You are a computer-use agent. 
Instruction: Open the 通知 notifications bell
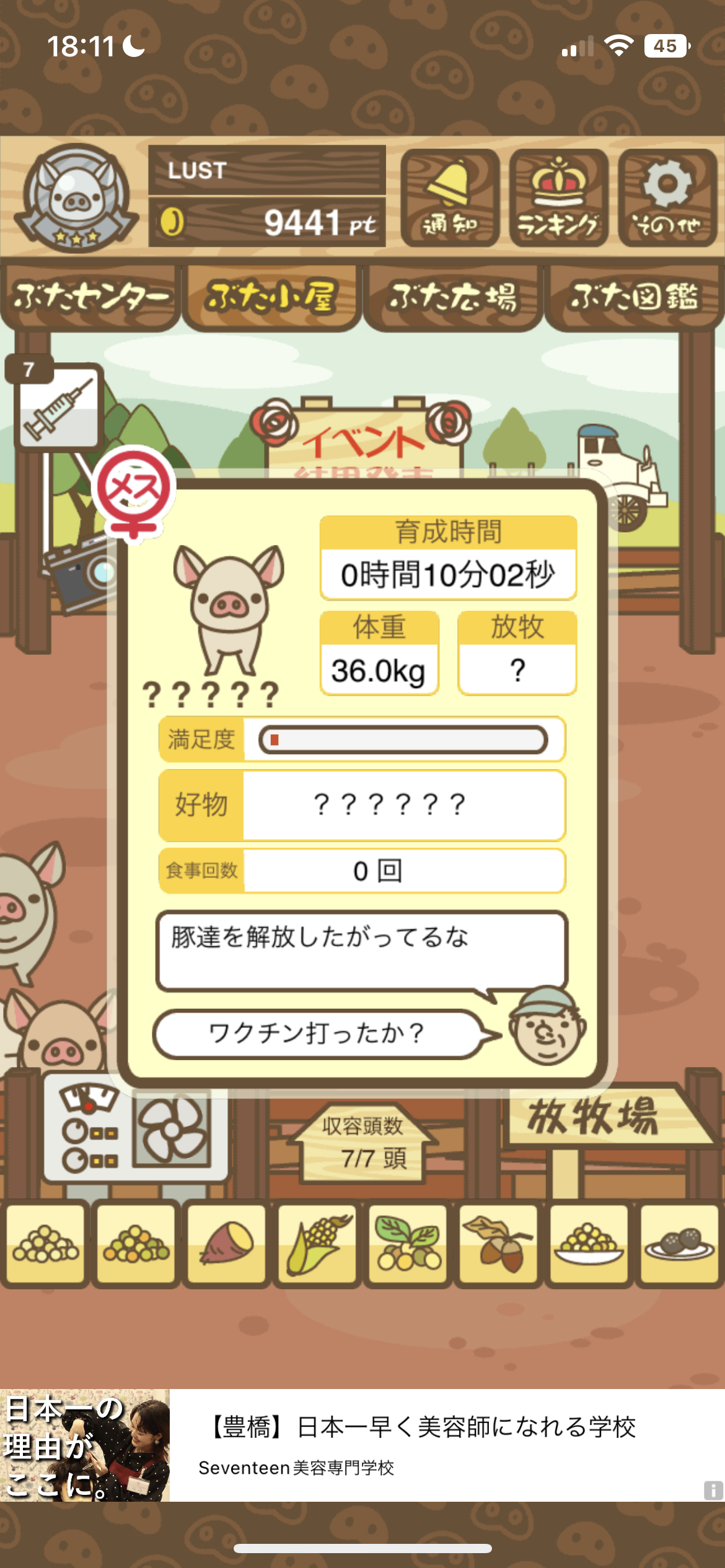click(x=450, y=198)
